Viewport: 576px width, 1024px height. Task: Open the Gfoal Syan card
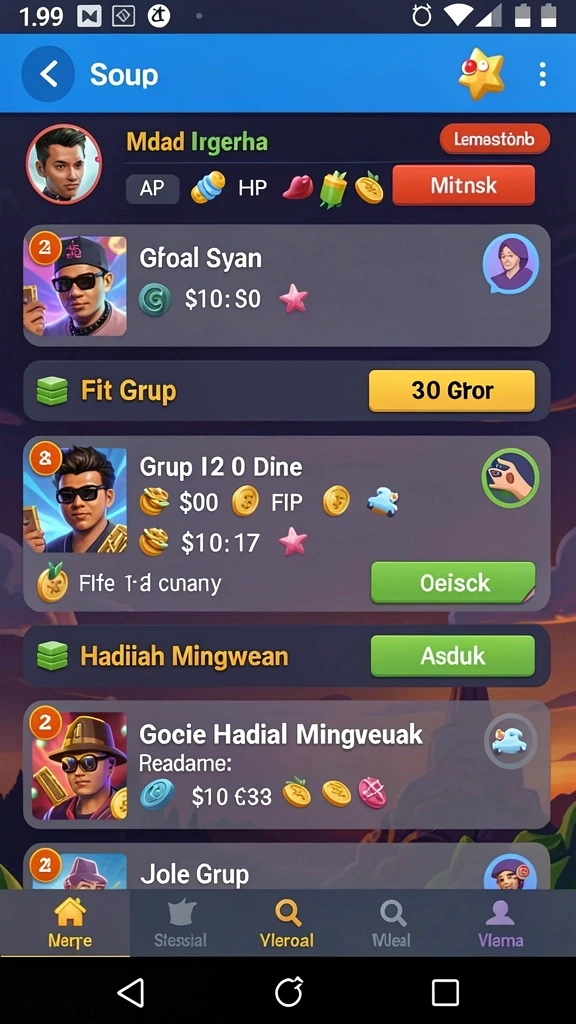[287, 285]
